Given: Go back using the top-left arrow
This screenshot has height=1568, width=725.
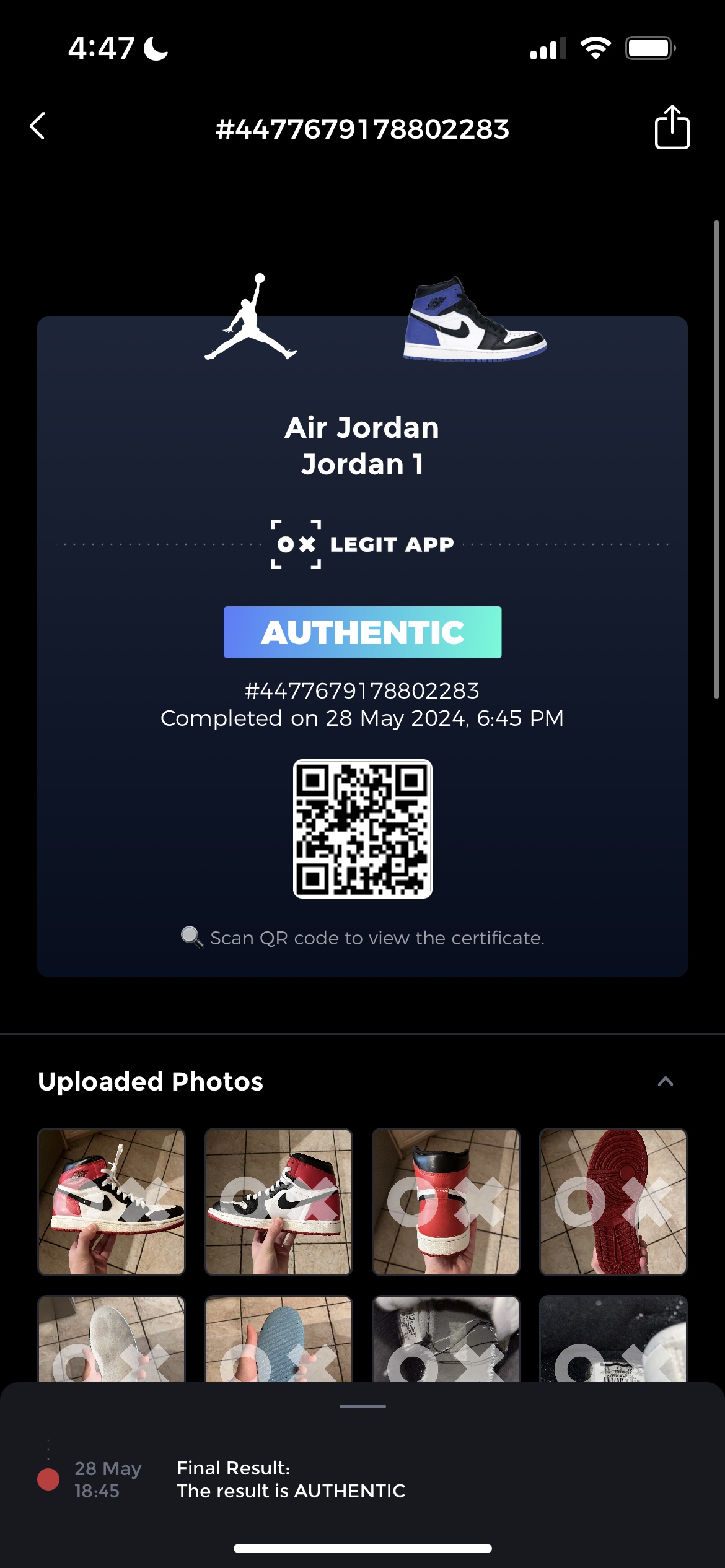Looking at the screenshot, I should point(38,126).
